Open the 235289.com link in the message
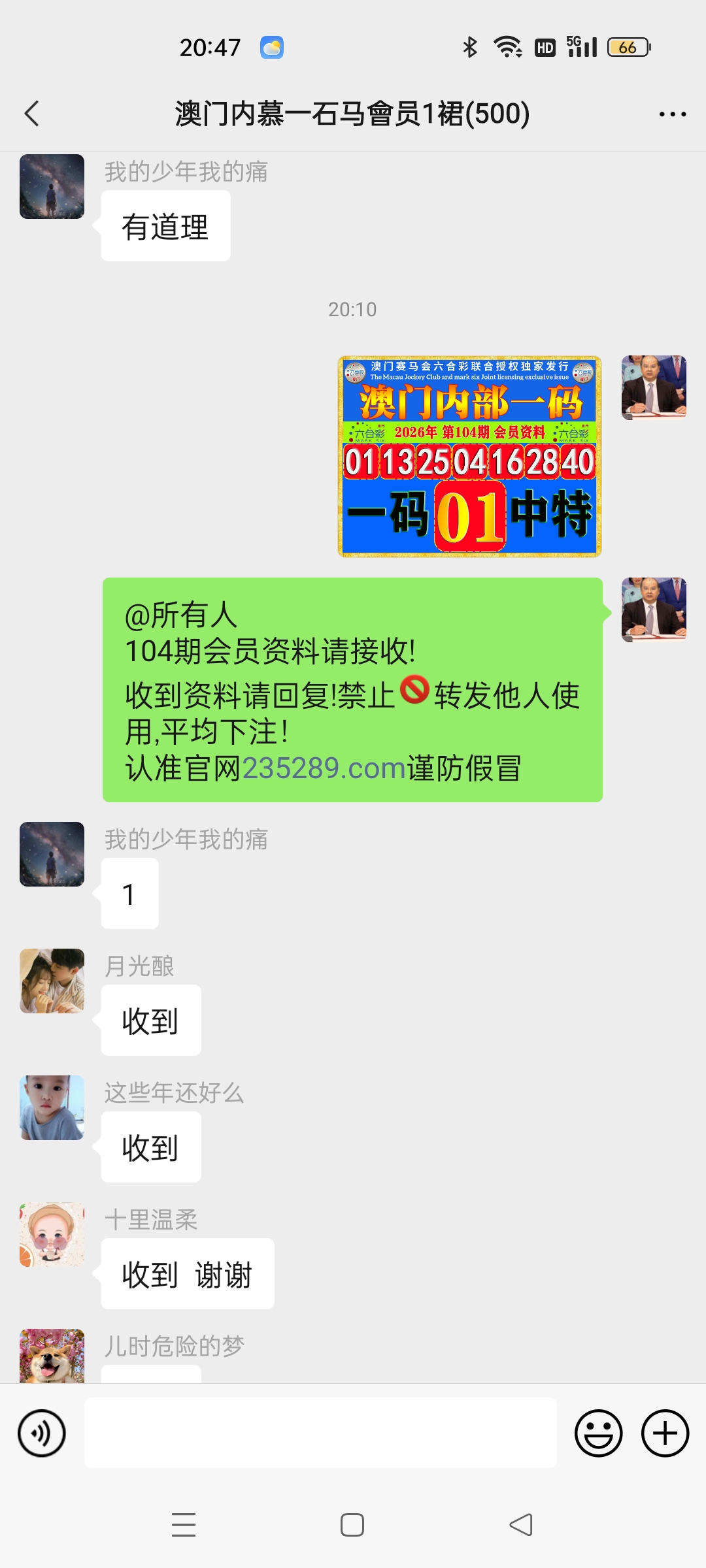 pos(324,768)
